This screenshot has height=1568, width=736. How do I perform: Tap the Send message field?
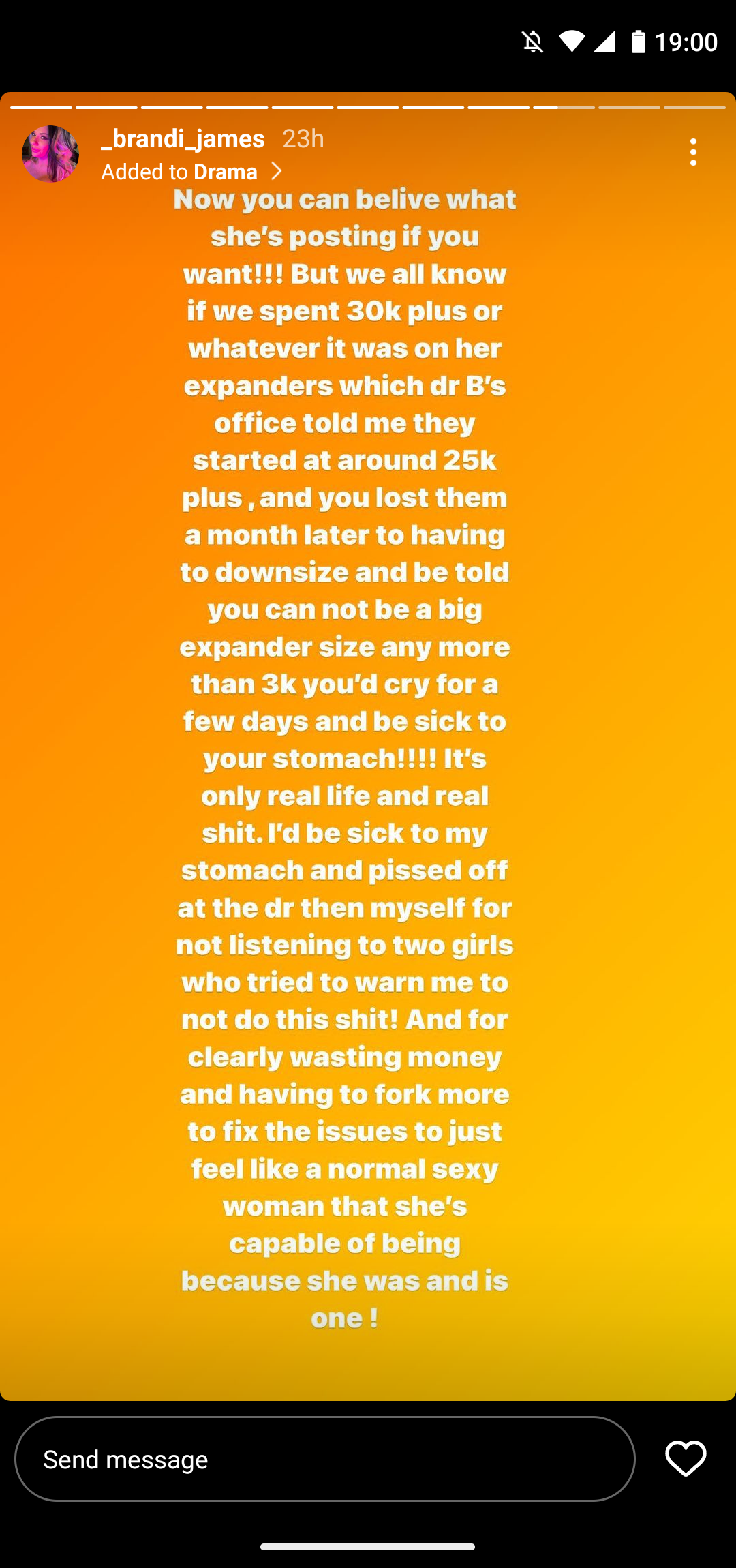tap(324, 1460)
